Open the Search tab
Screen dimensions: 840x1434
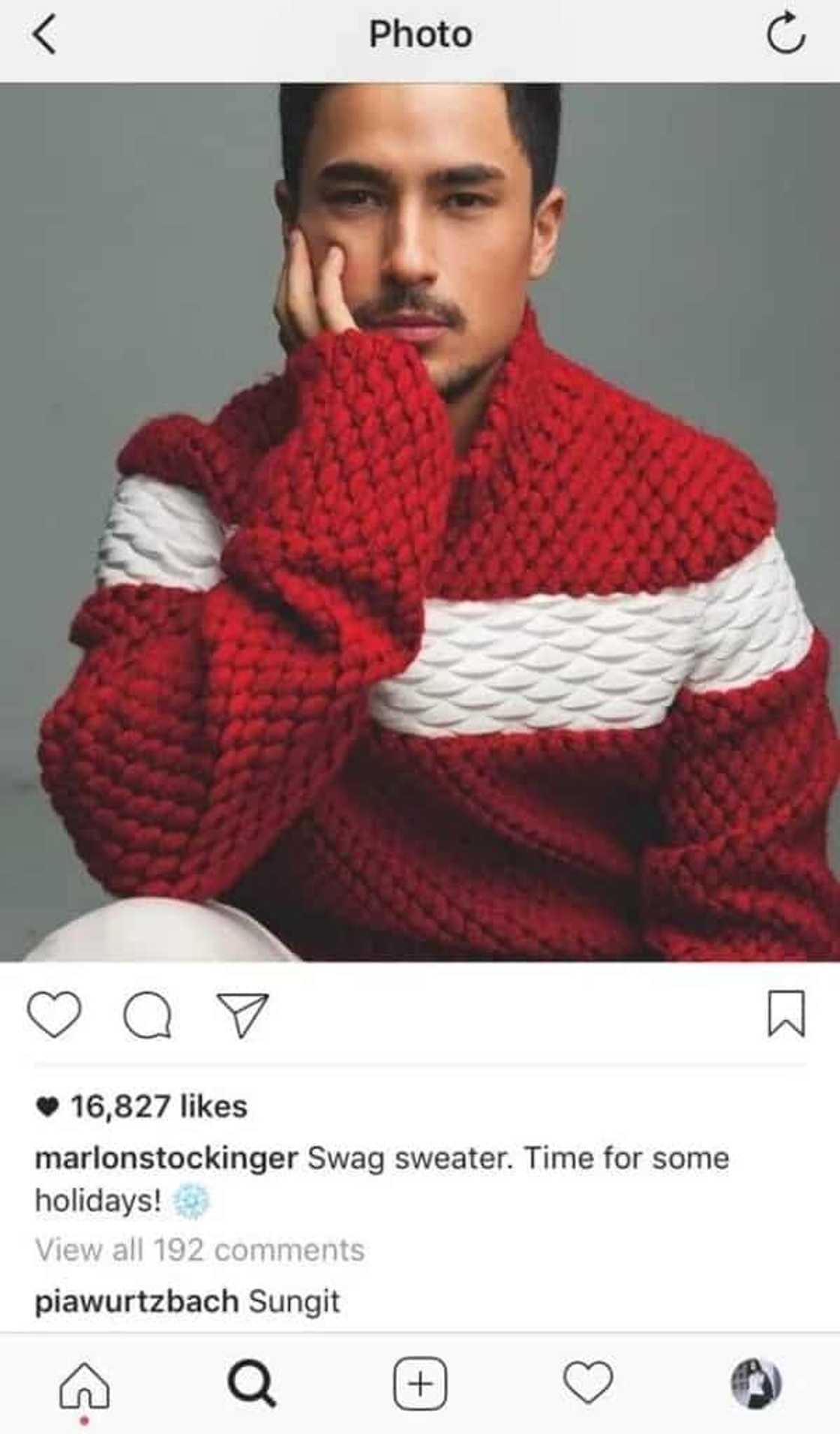[x=252, y=1382]
